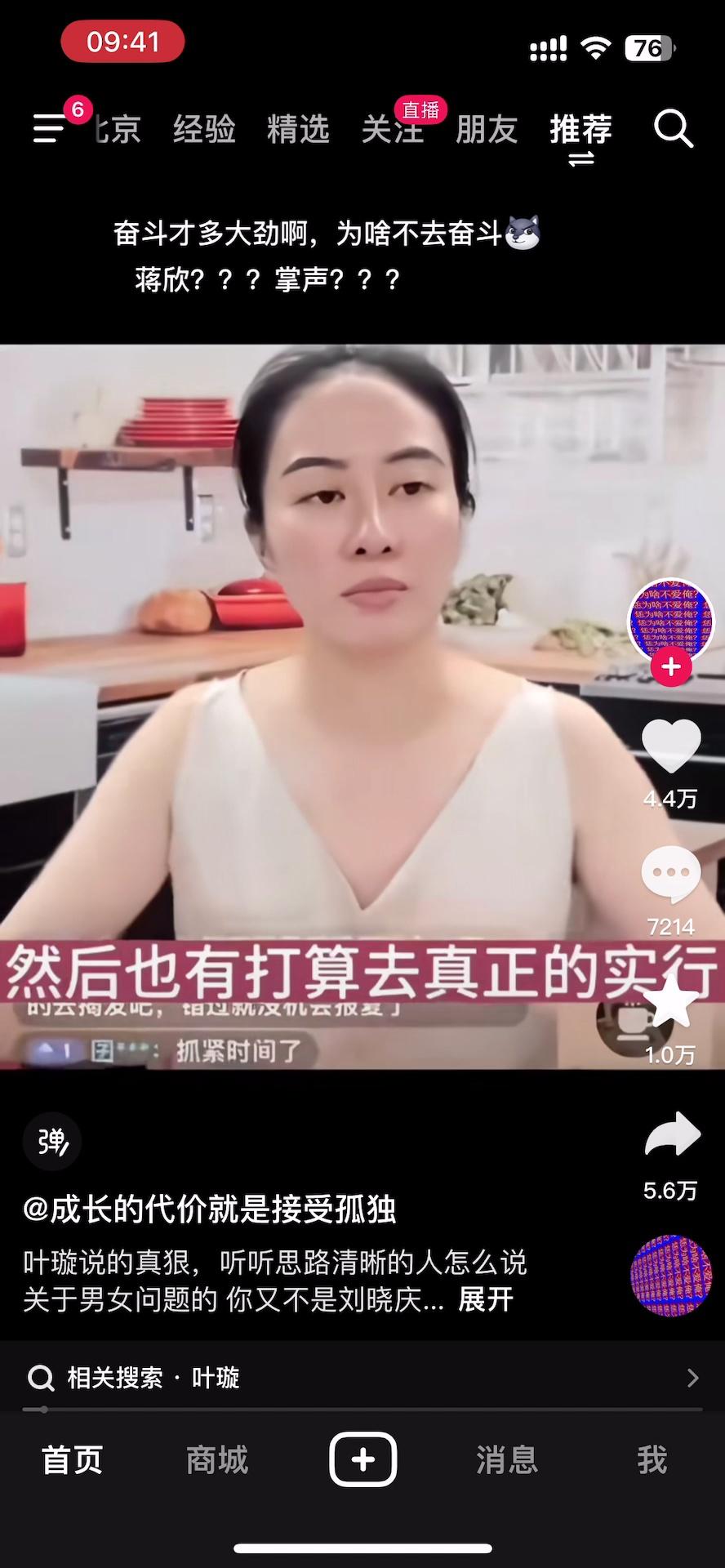Switch to the 精选 tab
The height and width of the screenshot is (1568, 725).
pos(298,129)
